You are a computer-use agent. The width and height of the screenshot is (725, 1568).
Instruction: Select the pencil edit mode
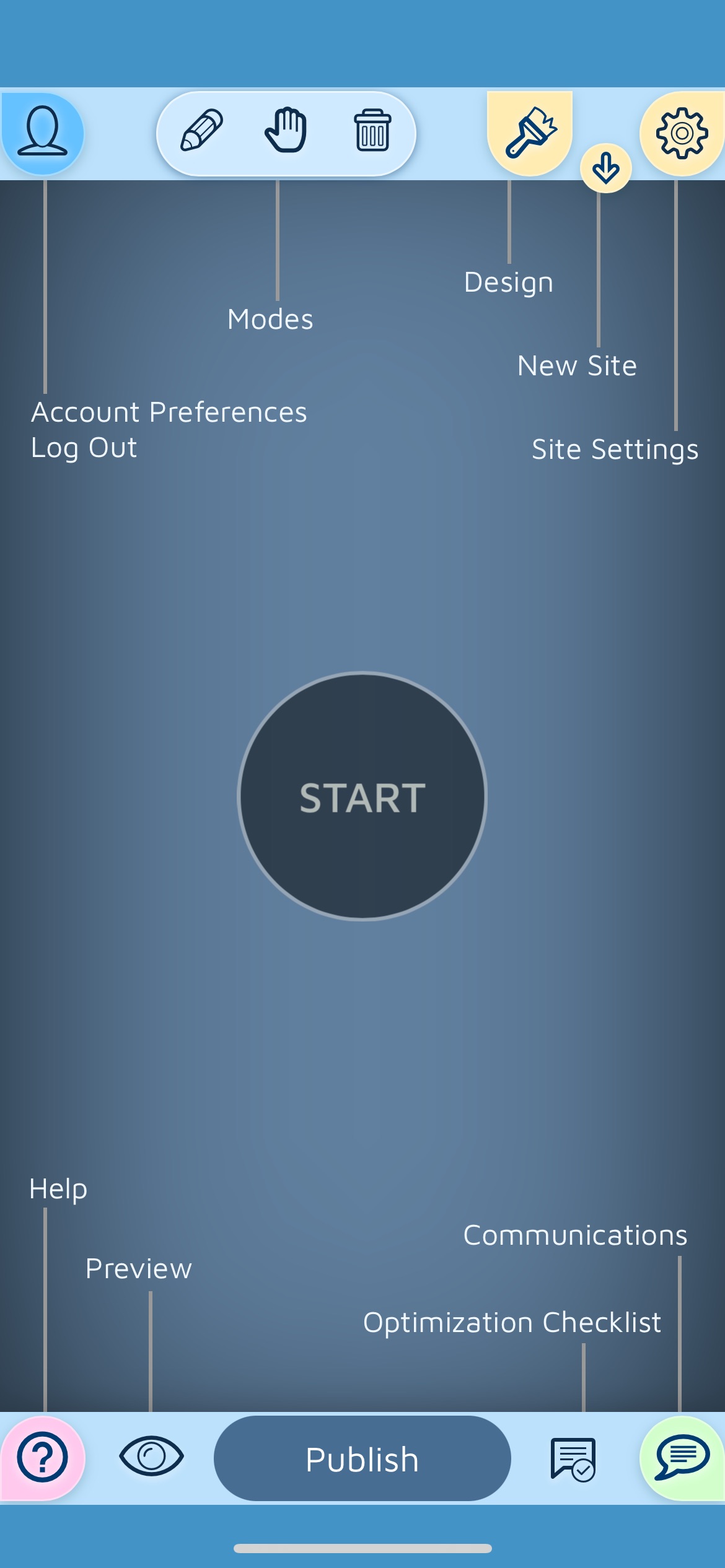201,131
